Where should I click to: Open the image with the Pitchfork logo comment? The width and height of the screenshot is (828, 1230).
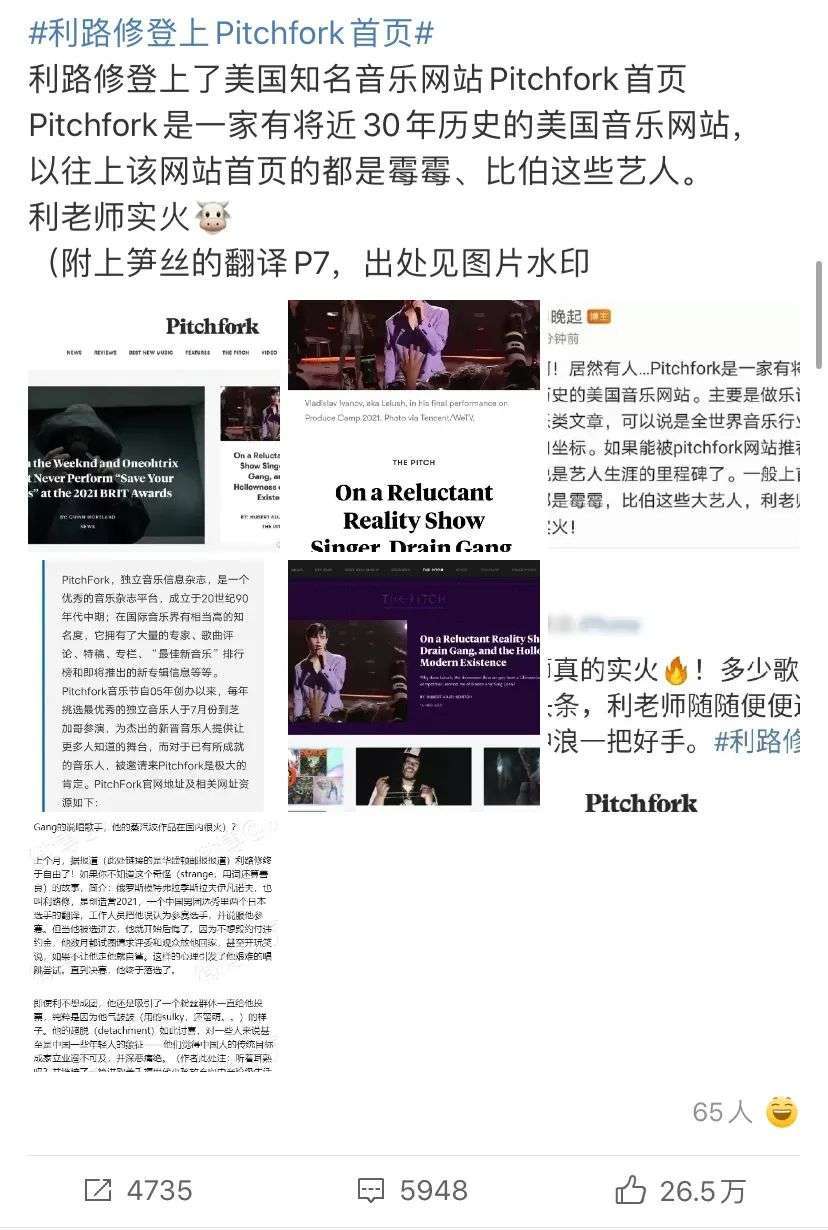pyautogui.click(x=671, y=685)
